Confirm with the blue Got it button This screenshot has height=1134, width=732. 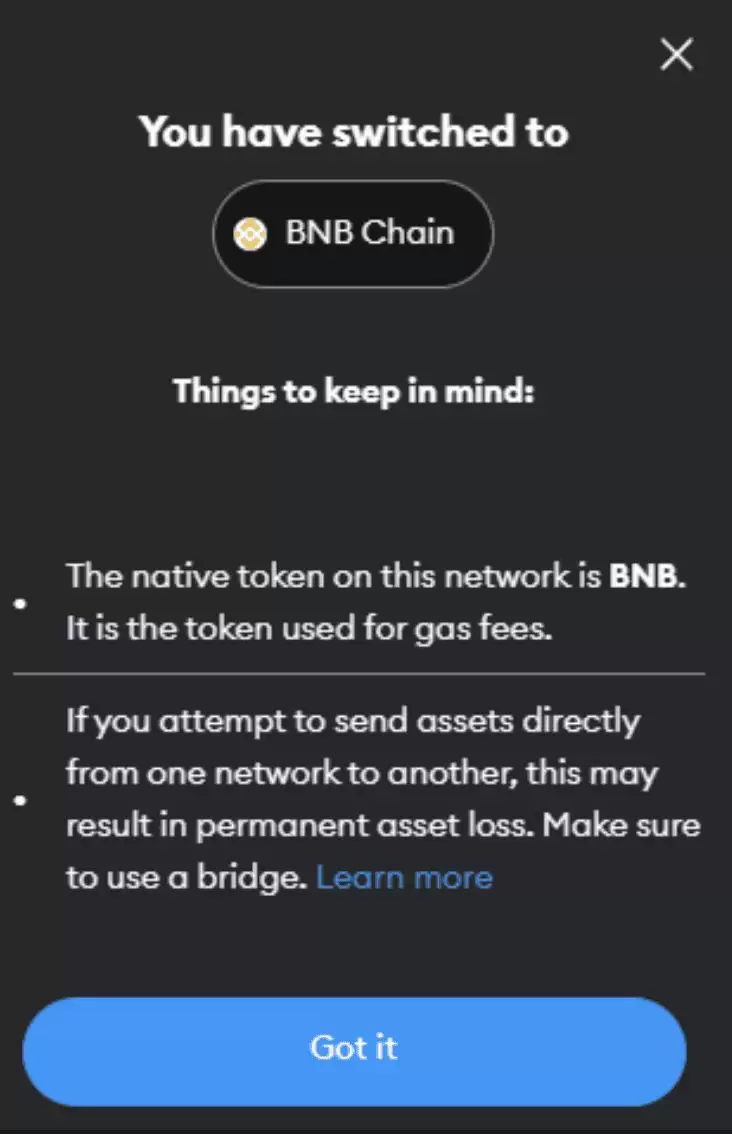(x=353, y=1049)
